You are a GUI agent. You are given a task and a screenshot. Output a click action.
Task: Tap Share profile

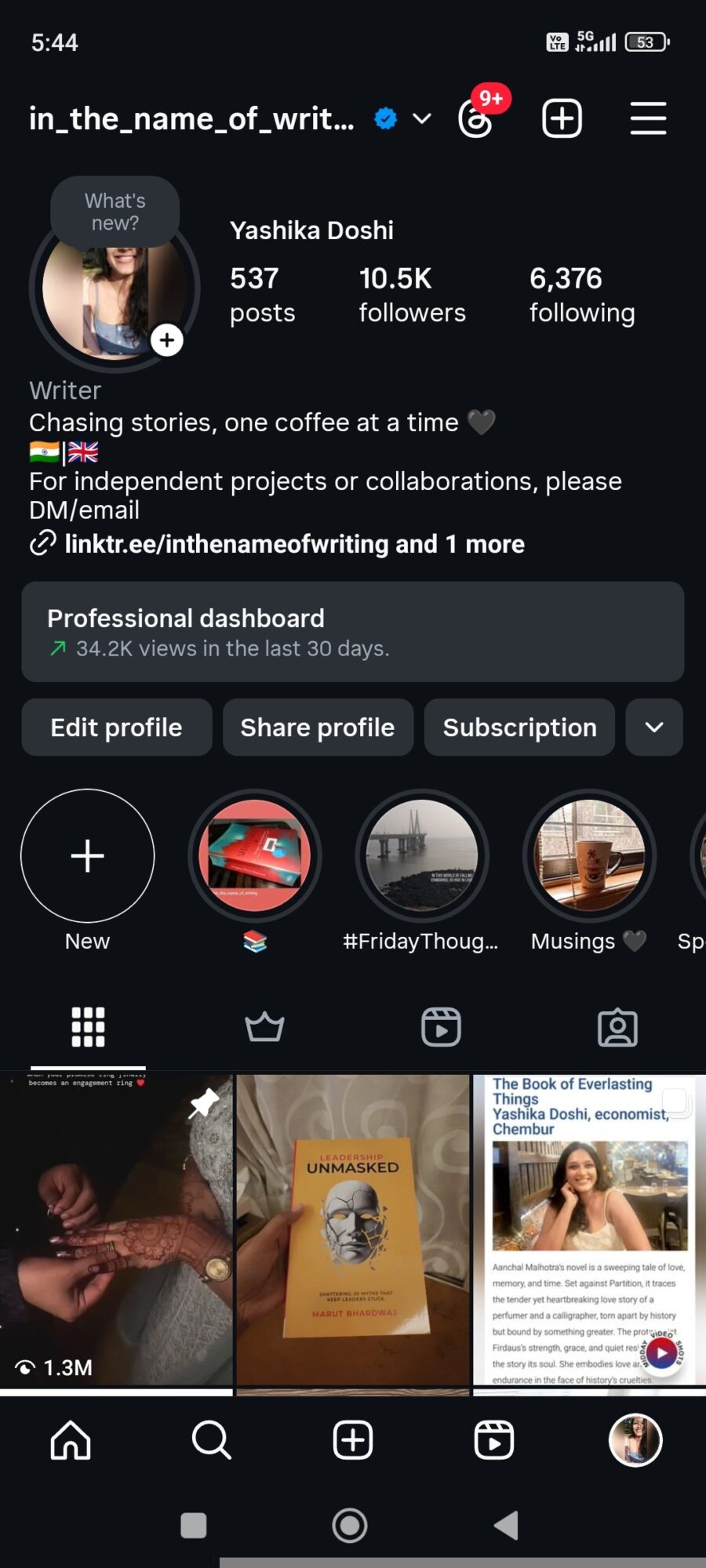click(x=318, y=728)
